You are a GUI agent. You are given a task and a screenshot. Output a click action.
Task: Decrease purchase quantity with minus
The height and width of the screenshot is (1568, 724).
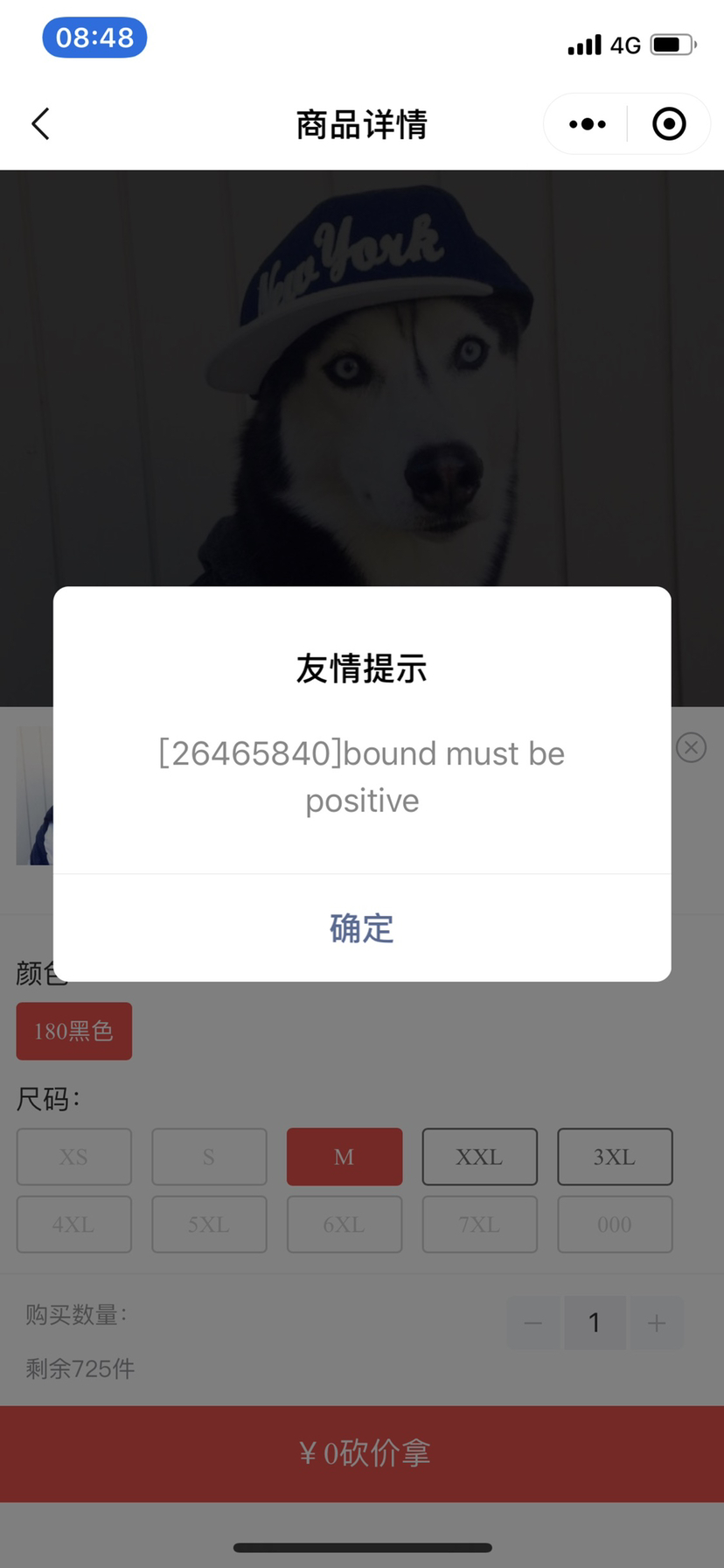click(533, 1323)
